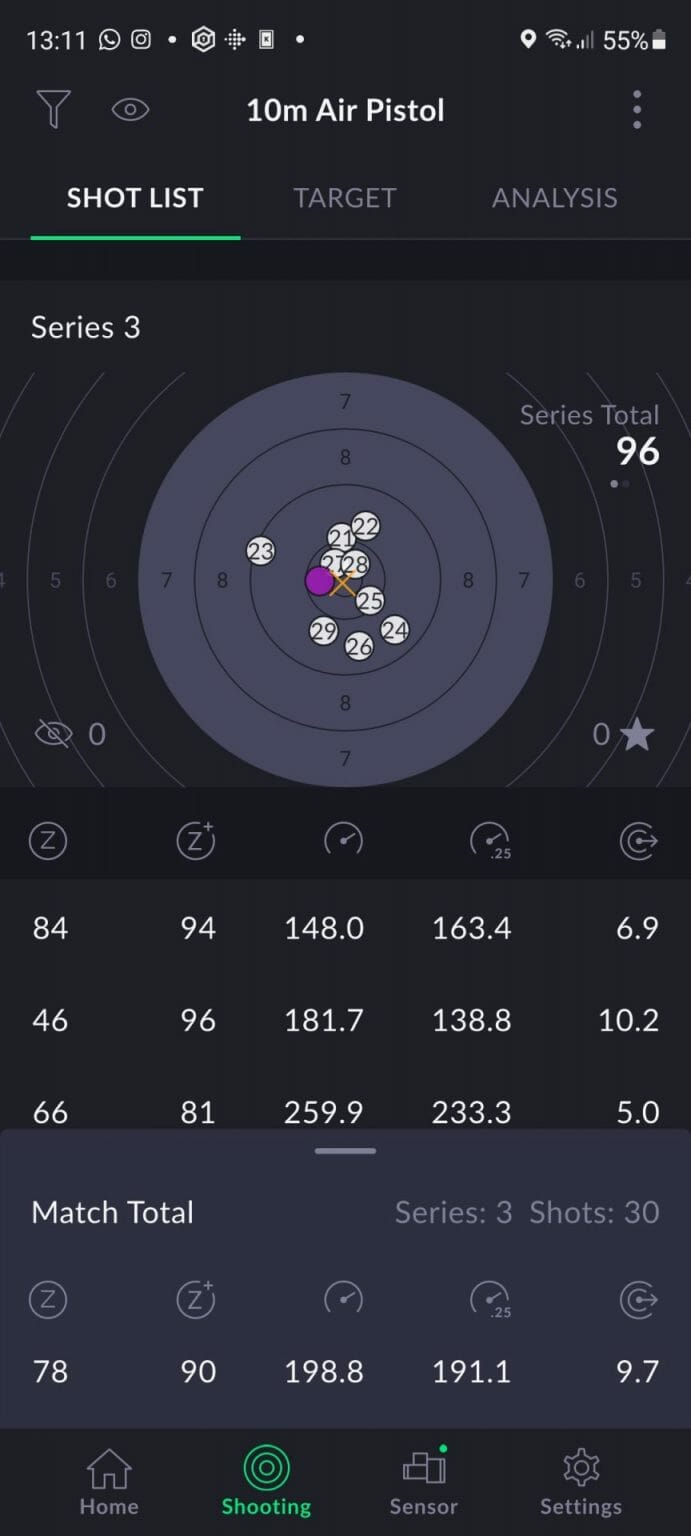Open the three-dot overflow menu
The image size is (691, 1536).
pos(637,109)
